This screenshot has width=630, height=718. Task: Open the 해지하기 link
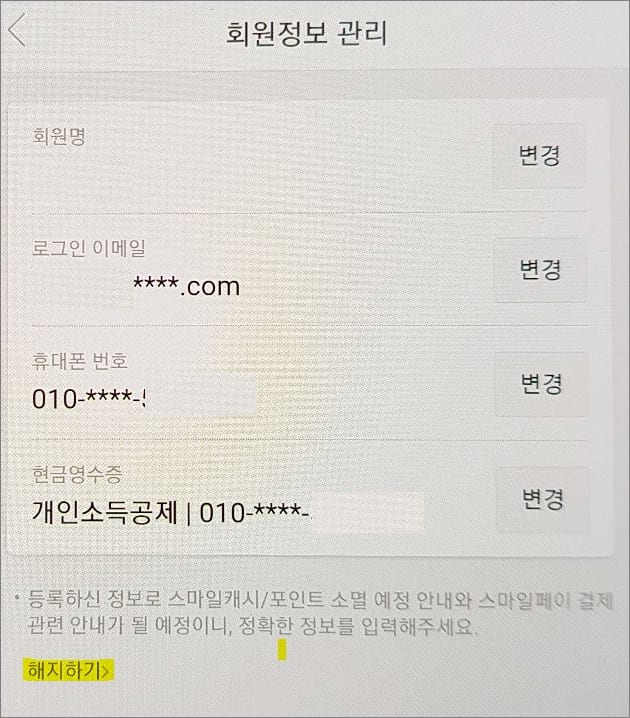[69, 671]
